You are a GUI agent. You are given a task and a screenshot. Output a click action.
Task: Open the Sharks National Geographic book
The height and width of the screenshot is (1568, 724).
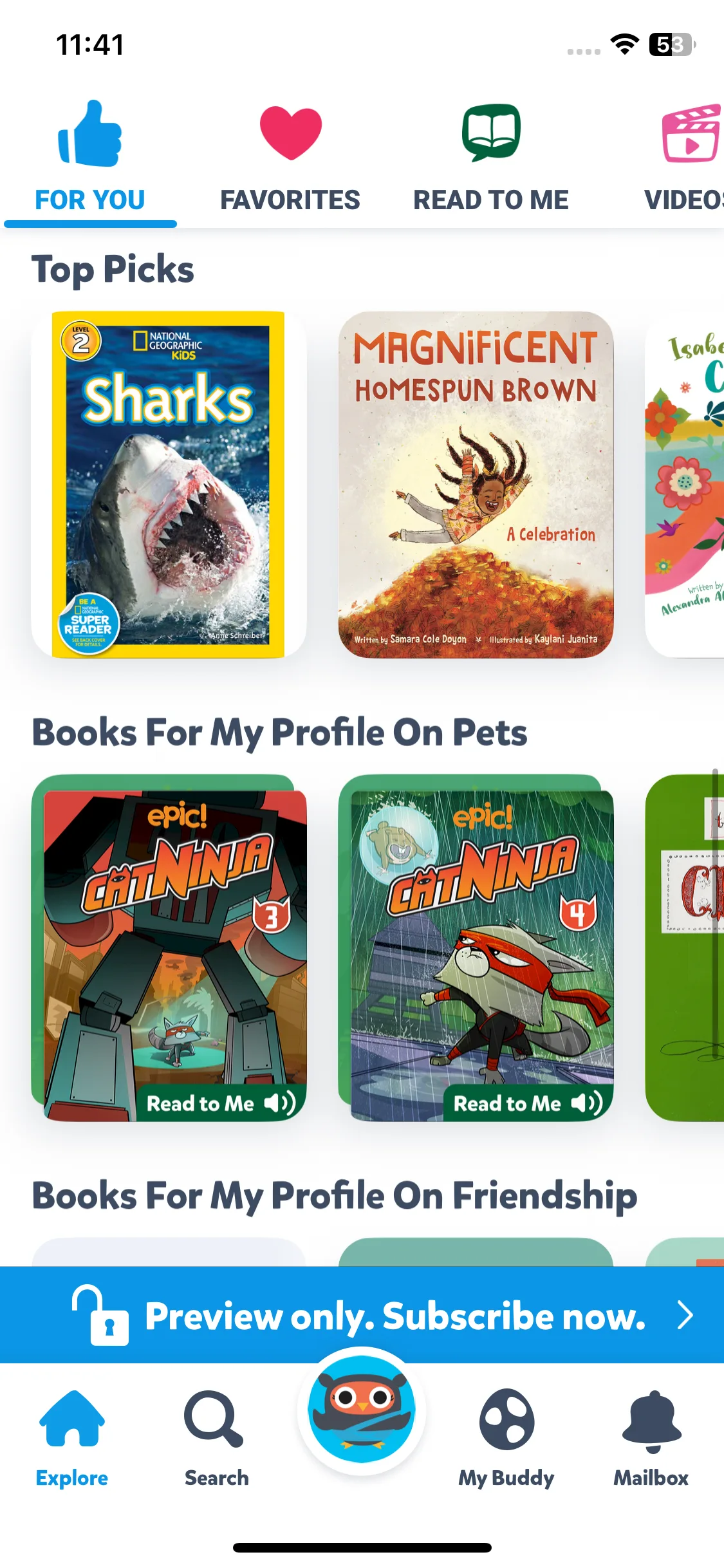click(x=169, y=485)
